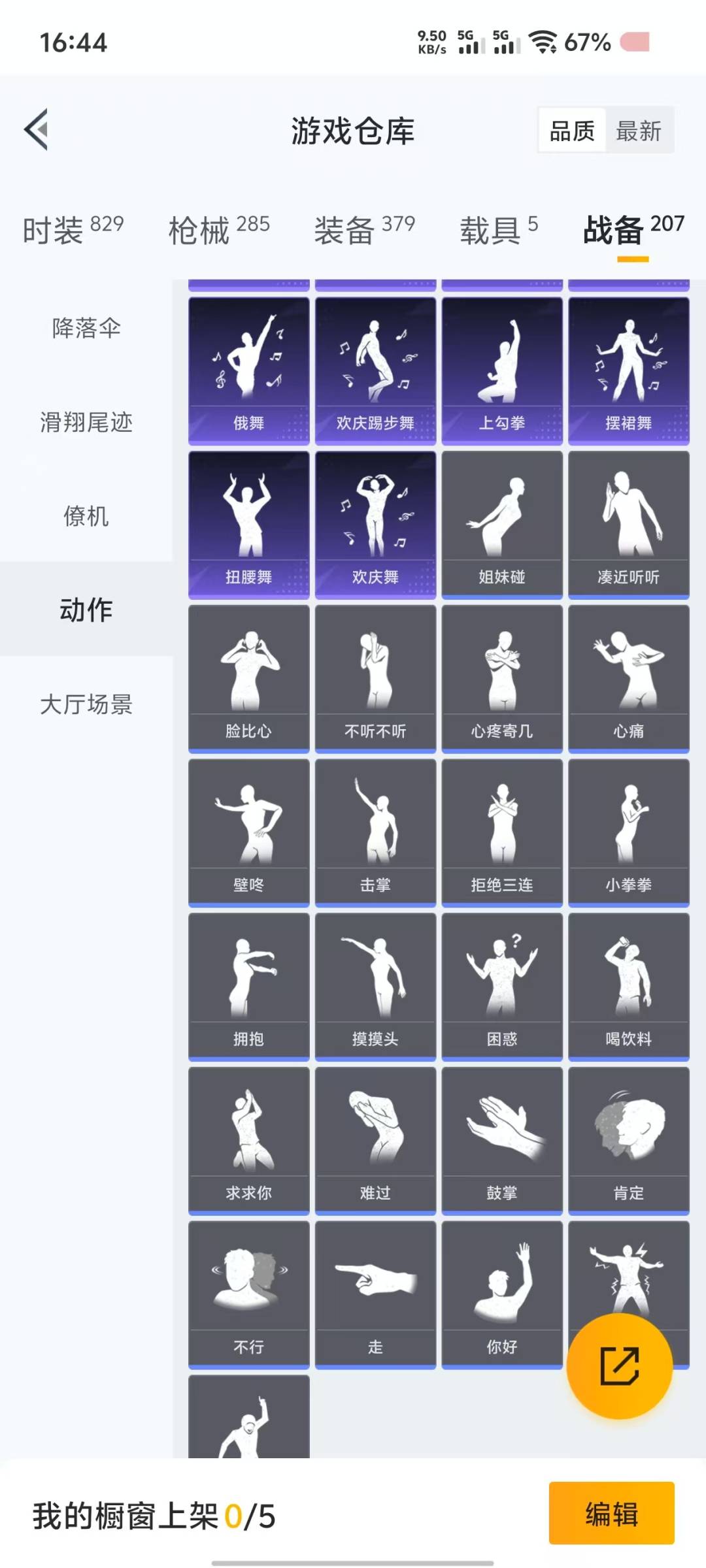Select the 俄舞 action tile
This screenshot has width=706, height=1568.
coord(248,371)
